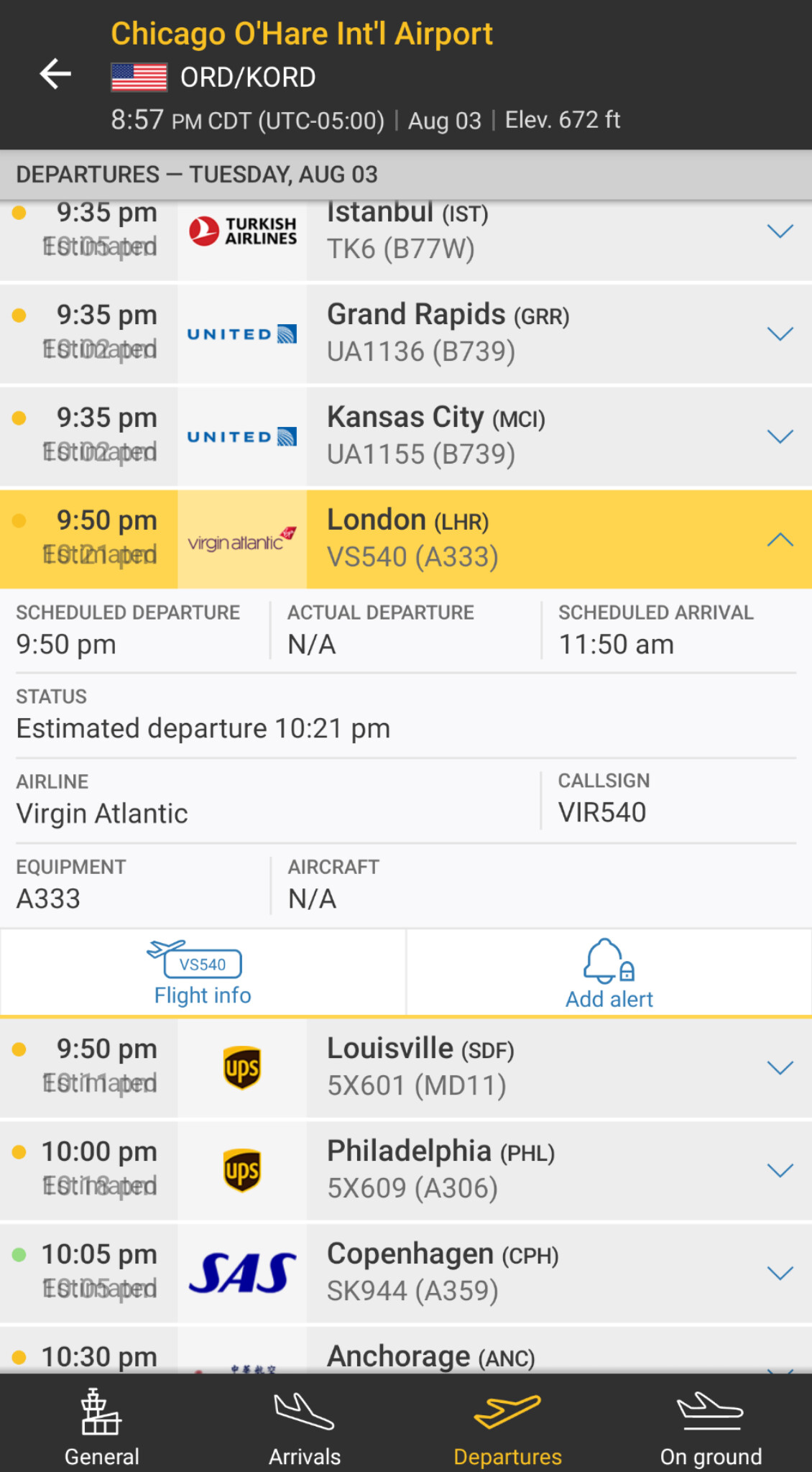Viewport: 812px width, 1472px height.
Task: Collapse the London VS540 flight details
Action: pyautogui.click(x=780, y=540)
